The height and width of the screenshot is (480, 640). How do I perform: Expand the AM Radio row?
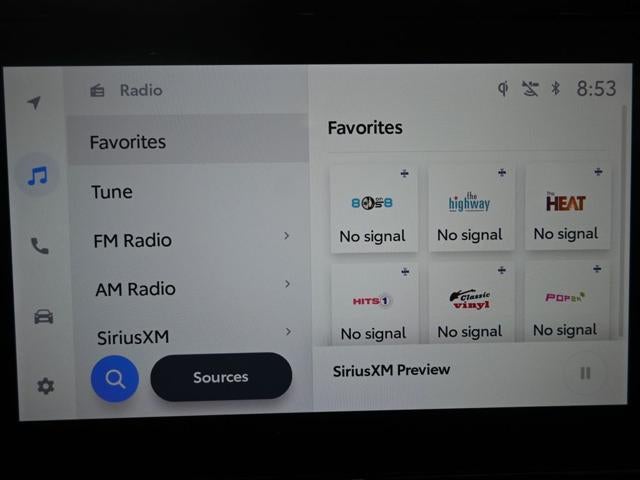click(x=190, y=288)
